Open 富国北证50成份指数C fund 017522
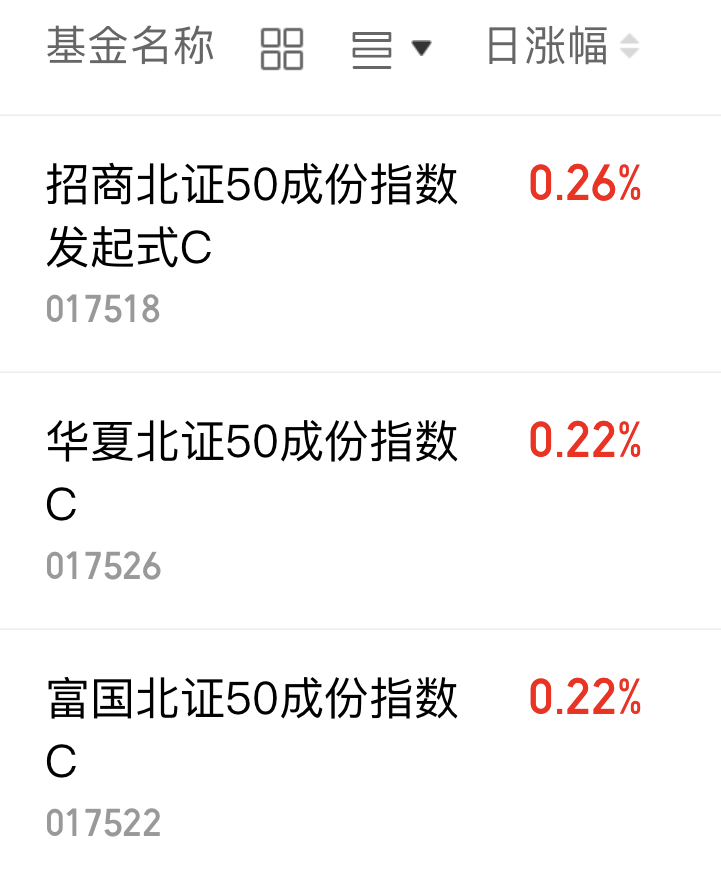Screen dimensions: 721x882 point(252,731)
